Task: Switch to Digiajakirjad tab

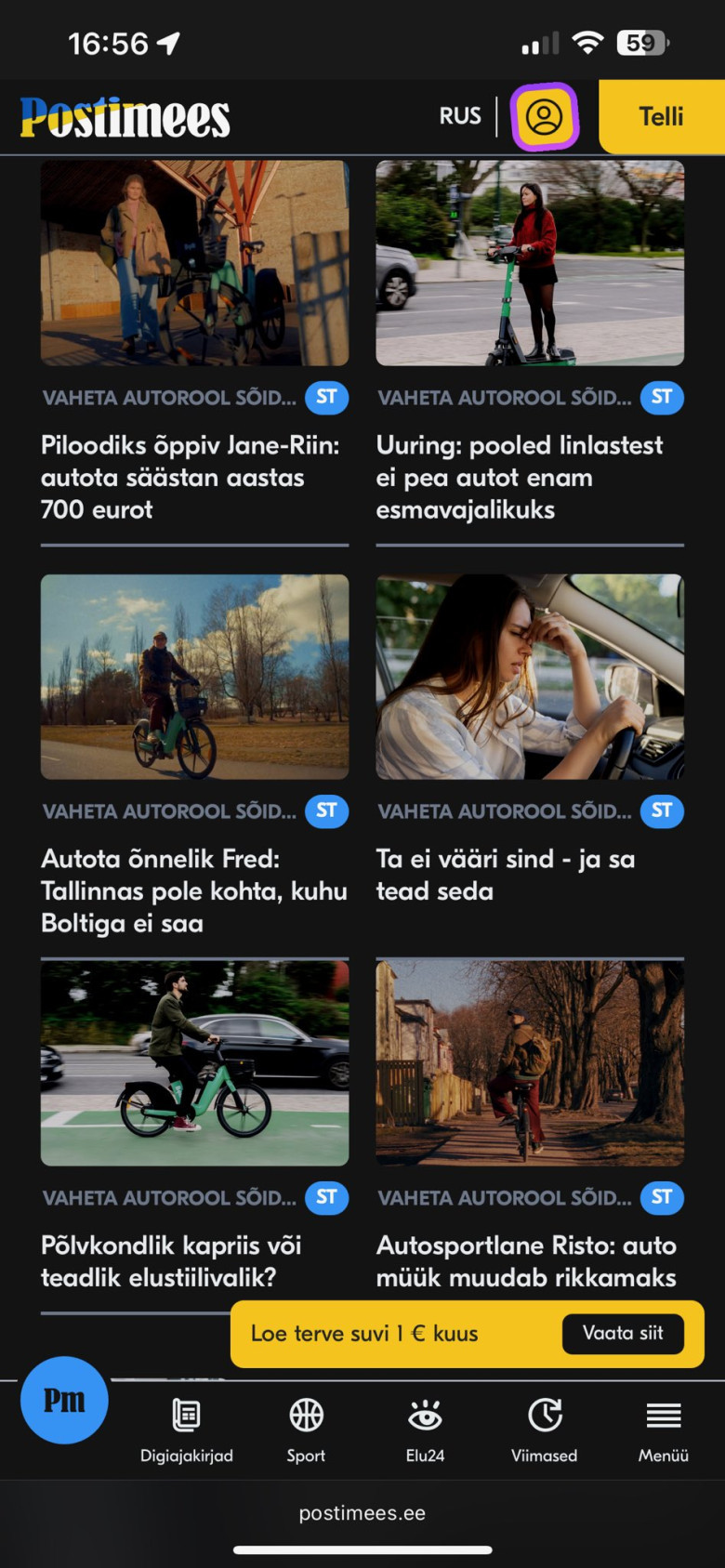Action: tap(187, 1430)
